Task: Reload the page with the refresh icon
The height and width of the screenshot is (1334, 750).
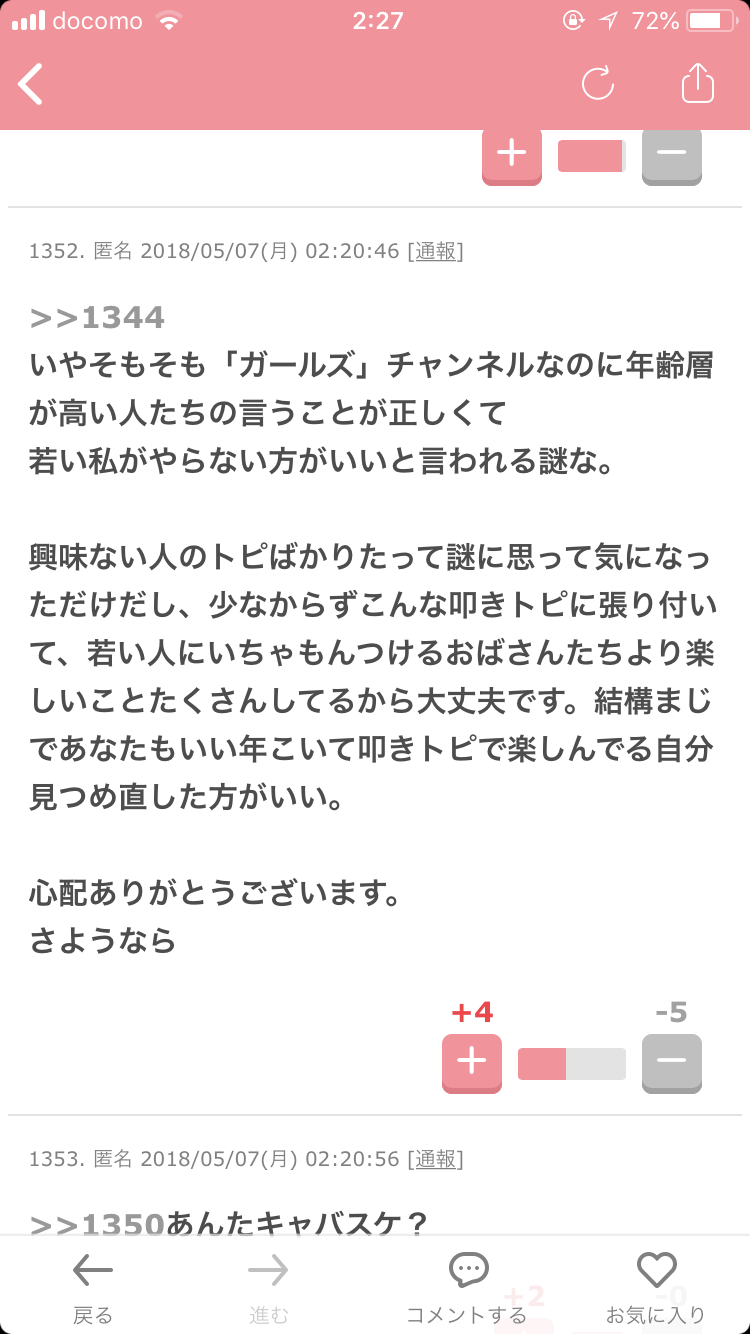Action: coord(598,83)
